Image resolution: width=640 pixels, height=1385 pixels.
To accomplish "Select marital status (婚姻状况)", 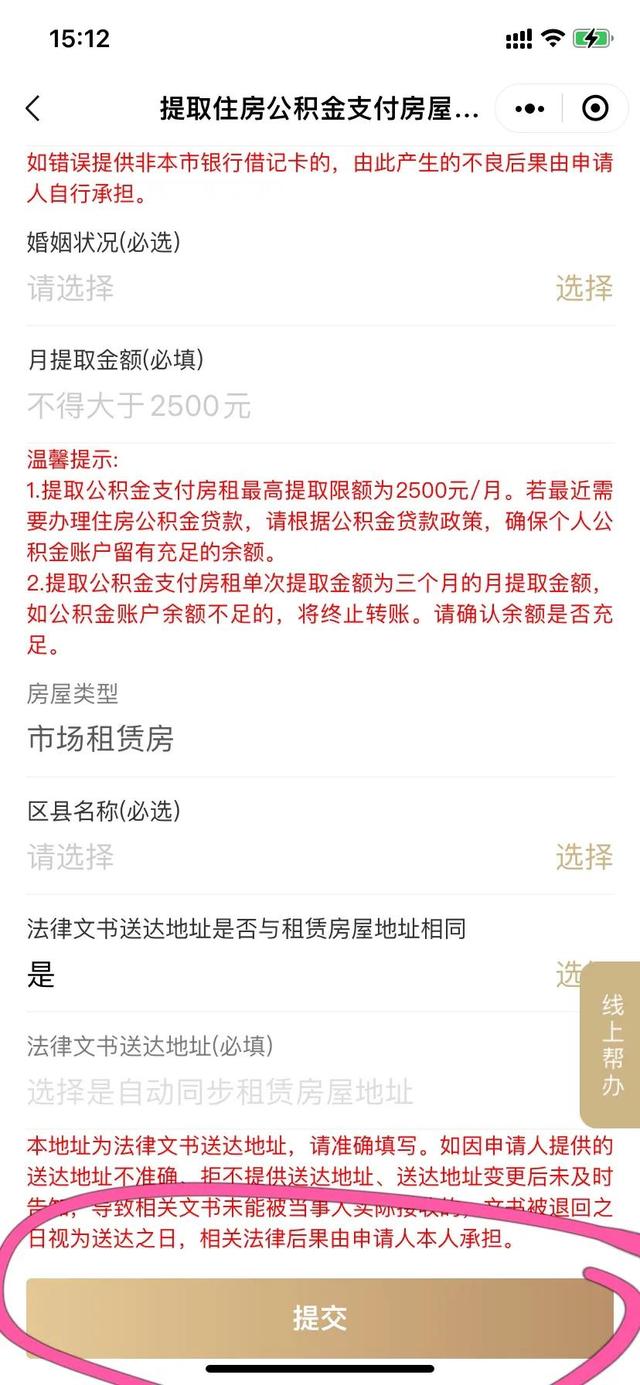I will pos(583,289).
